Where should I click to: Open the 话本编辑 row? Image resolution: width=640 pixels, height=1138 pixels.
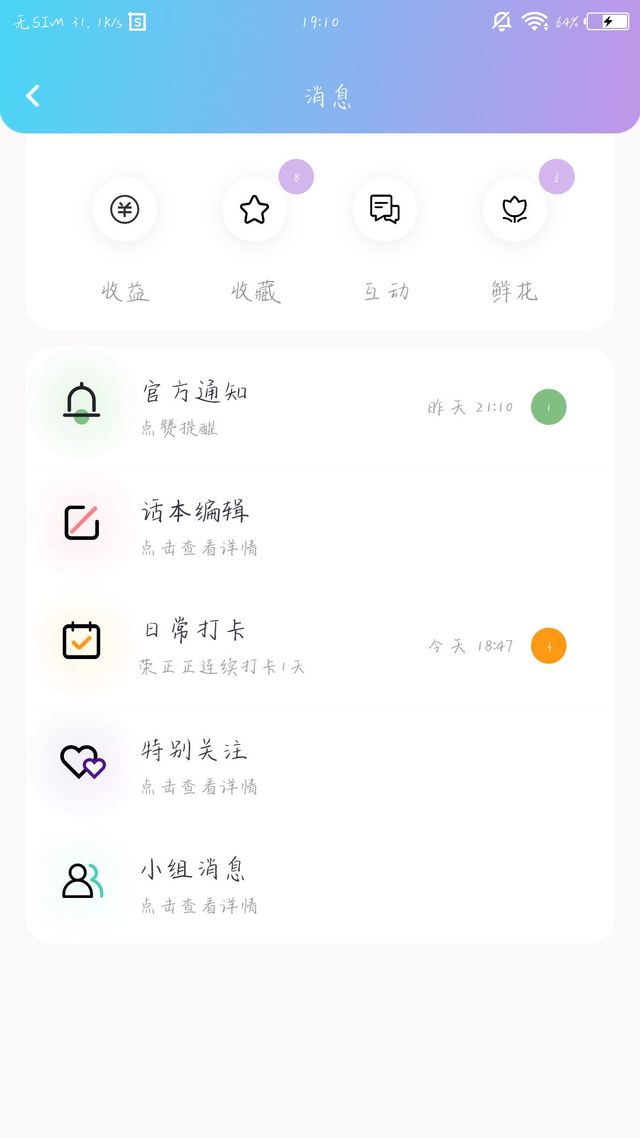point(320,526)
